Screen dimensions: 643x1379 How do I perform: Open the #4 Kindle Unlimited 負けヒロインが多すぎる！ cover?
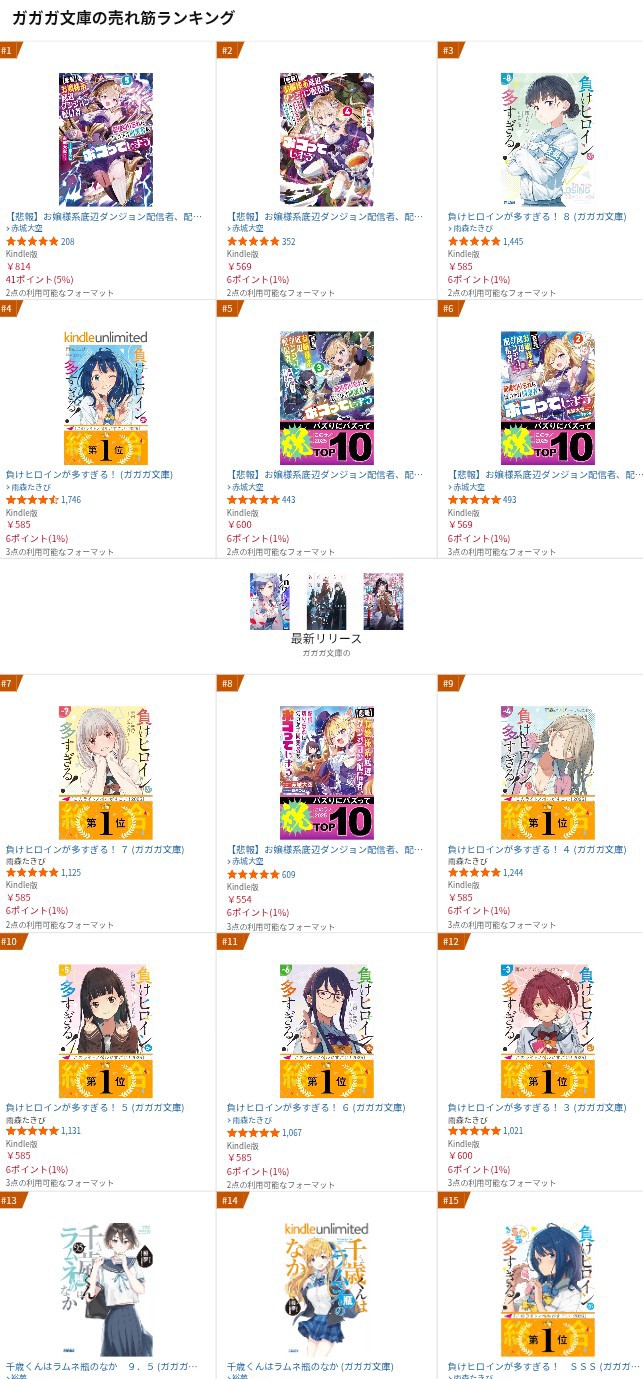[x=105, y=398]
